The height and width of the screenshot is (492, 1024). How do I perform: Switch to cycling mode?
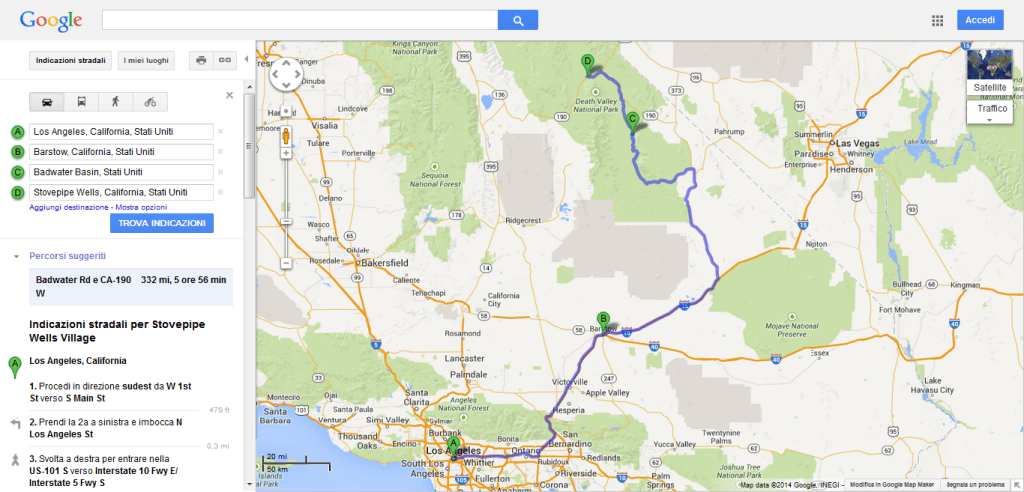pyautogui.click(x=150, y=101)
